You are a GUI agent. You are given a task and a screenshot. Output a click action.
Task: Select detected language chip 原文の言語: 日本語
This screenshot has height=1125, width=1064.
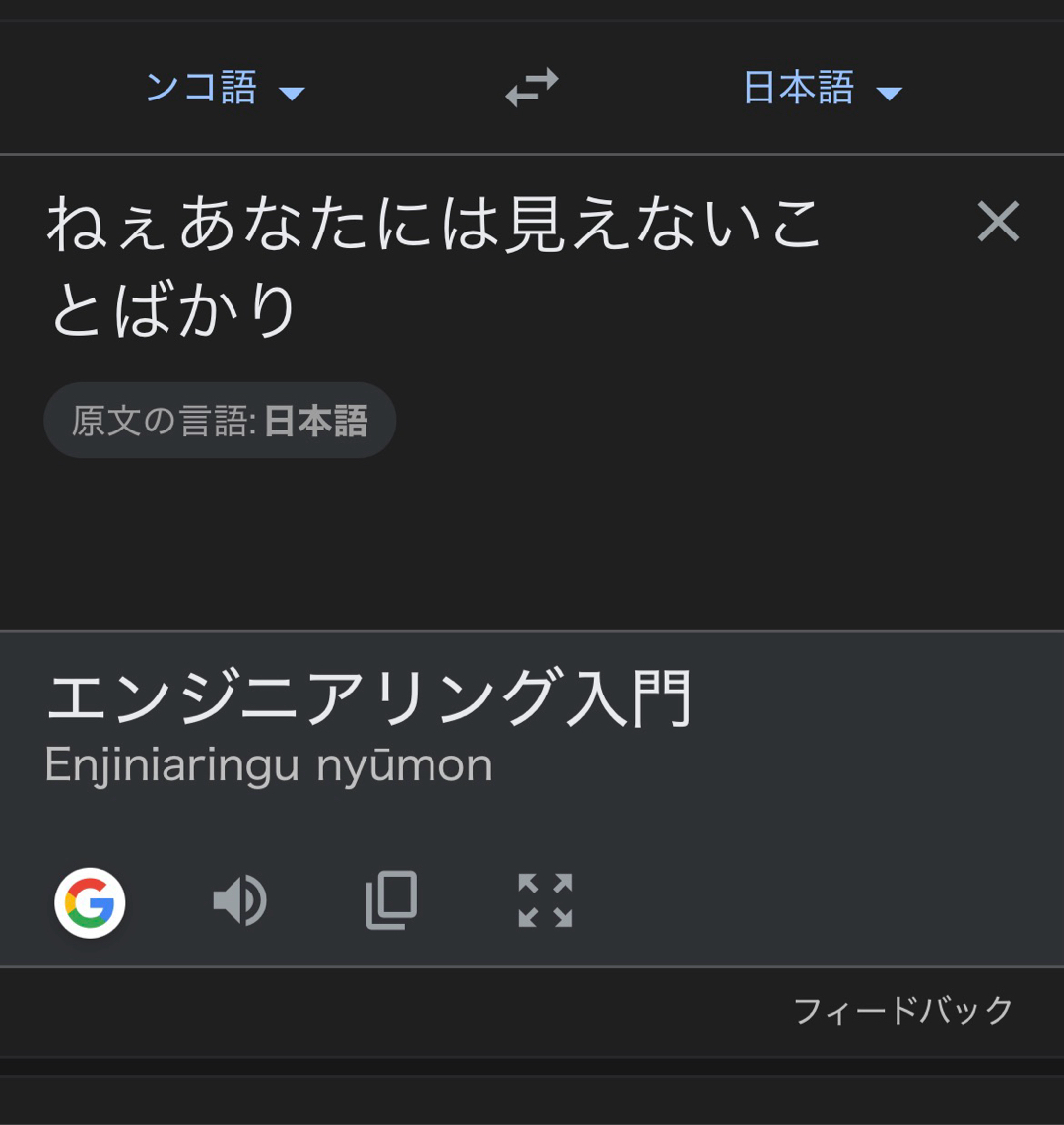pyautogui.click(x=220, y=421)
